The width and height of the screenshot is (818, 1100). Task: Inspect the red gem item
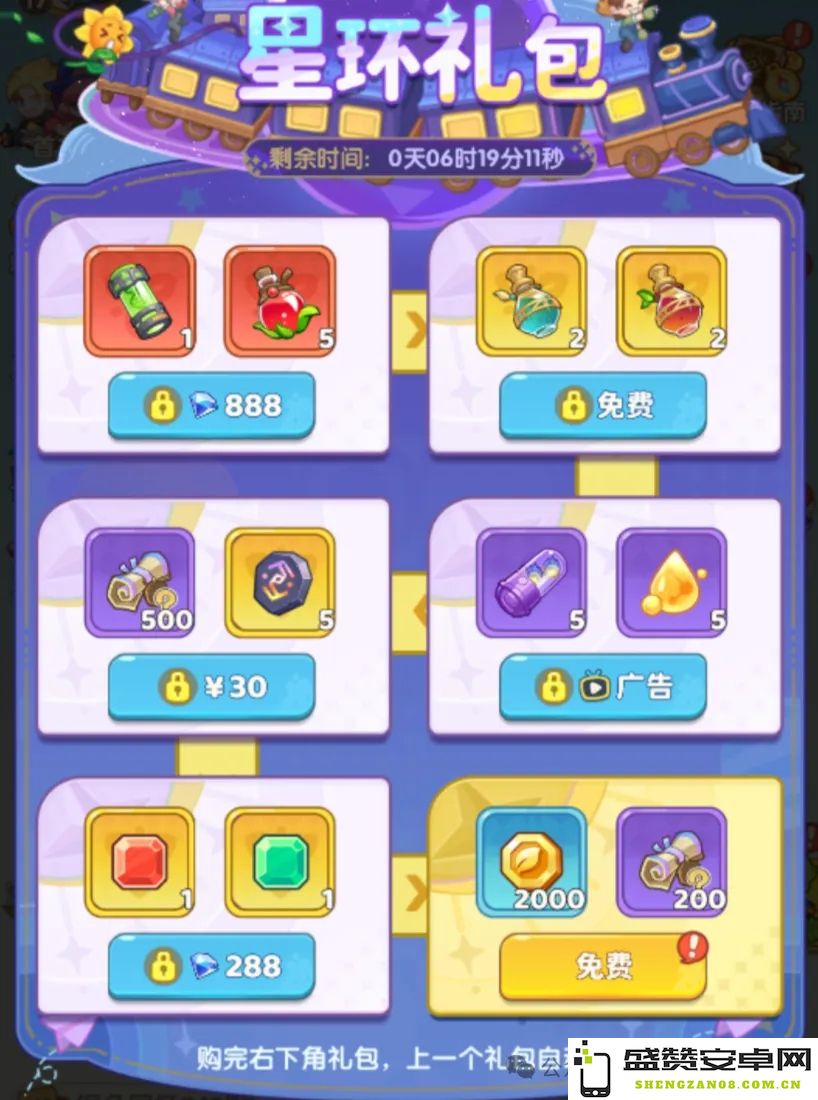point(140,862)
